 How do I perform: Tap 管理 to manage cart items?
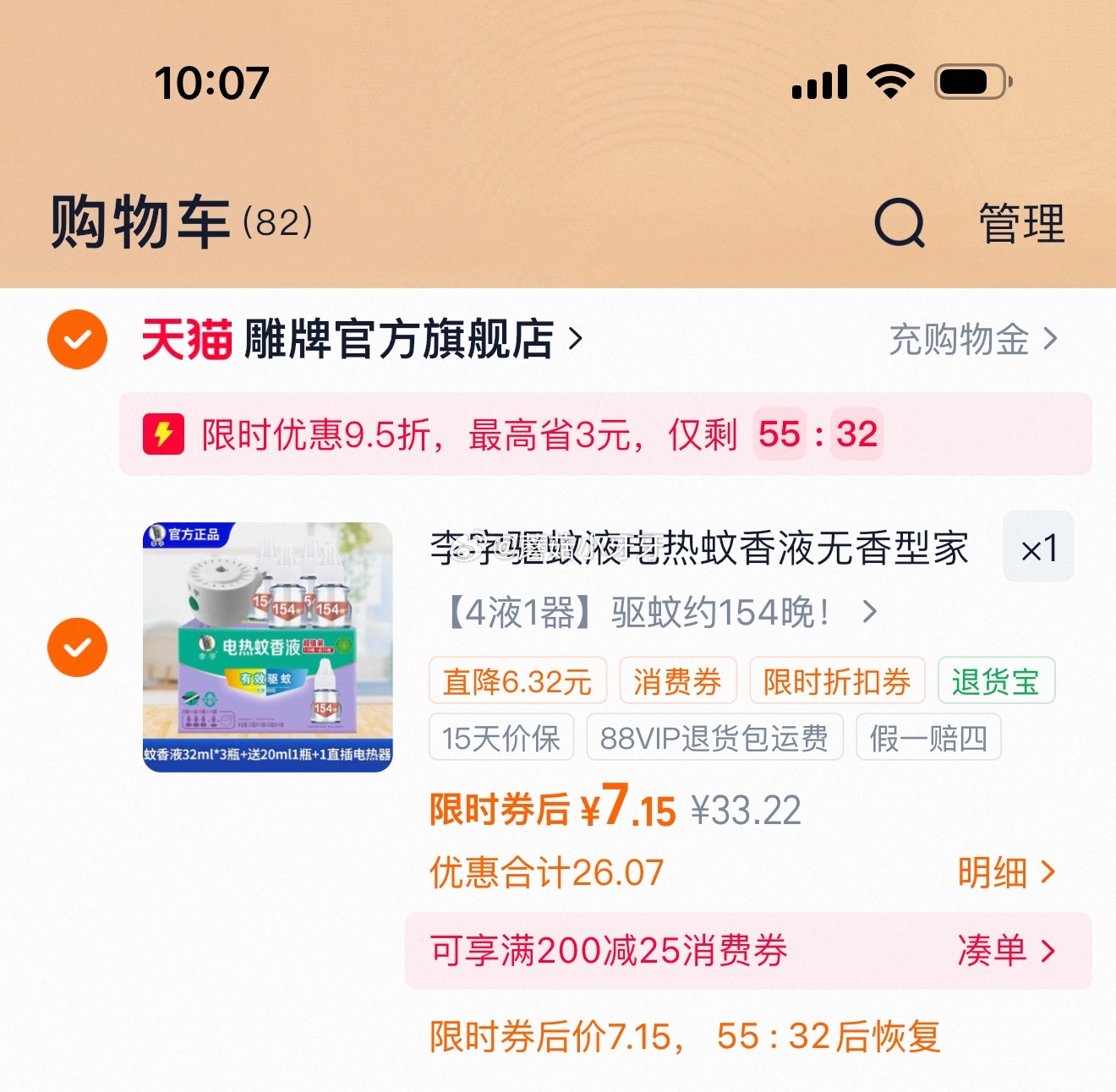pyautogui.click(x=1021, y=224)
